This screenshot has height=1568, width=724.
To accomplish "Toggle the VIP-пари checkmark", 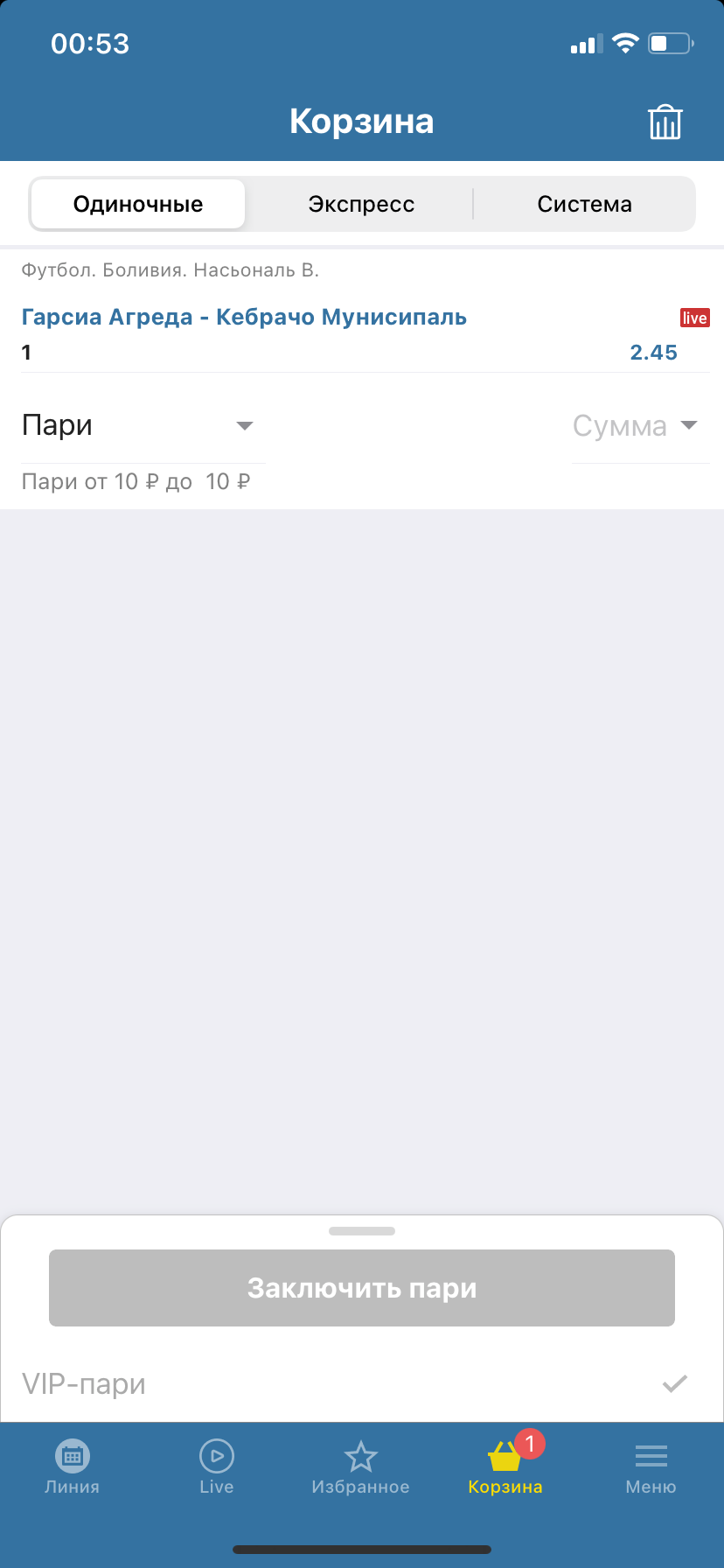I will click(x=674, y=1383).
